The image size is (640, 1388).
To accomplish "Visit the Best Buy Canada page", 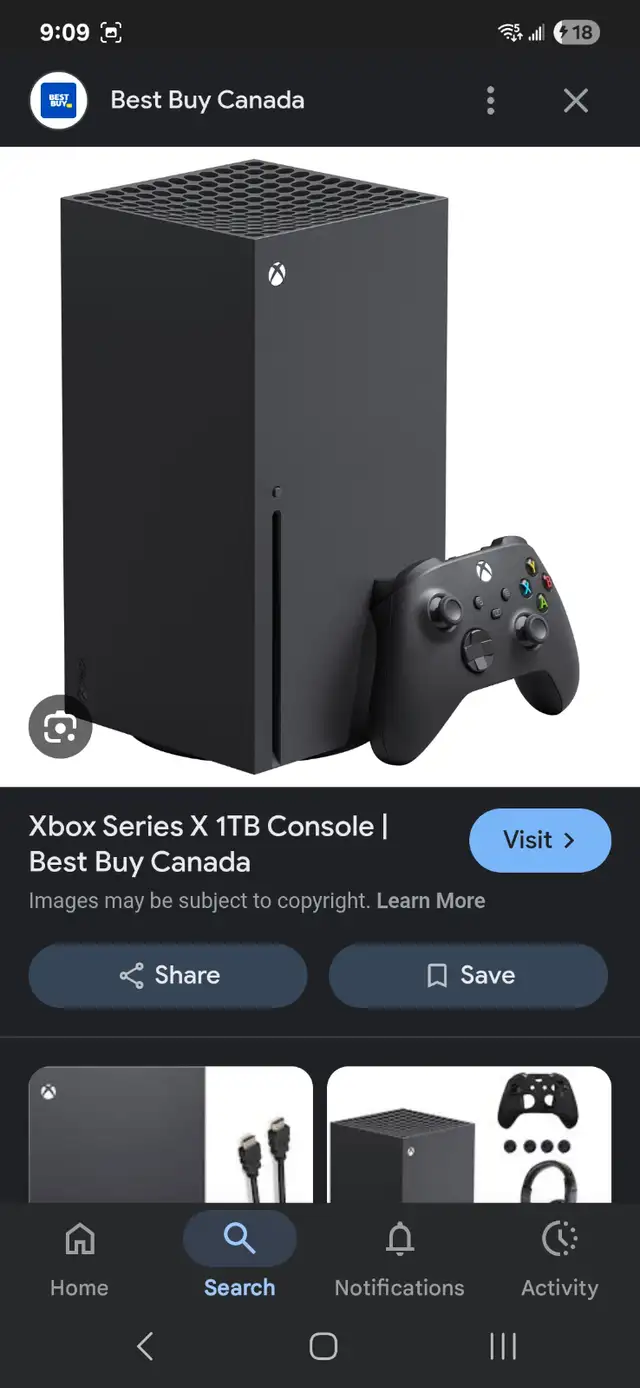I will (540, 840).
